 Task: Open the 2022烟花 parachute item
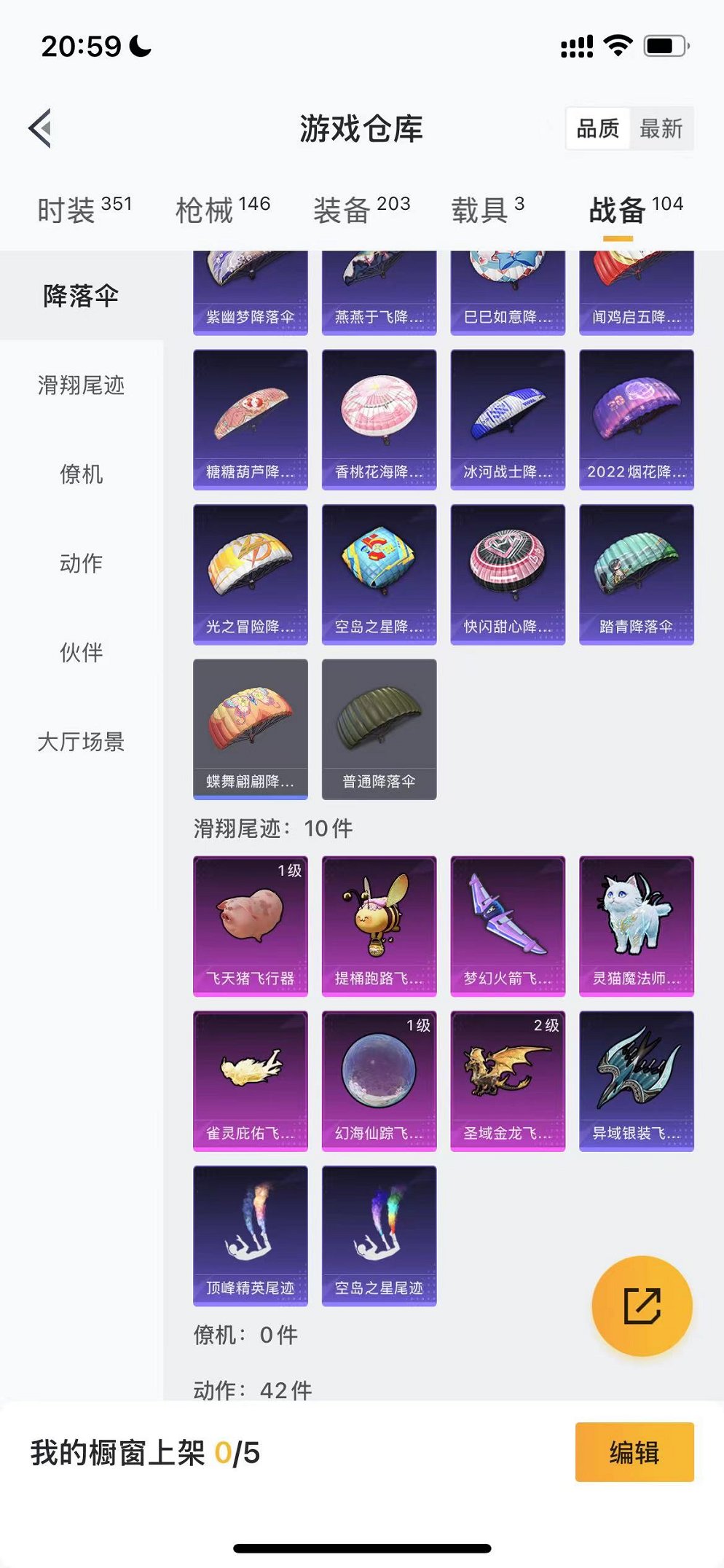(x=636, y=420)
